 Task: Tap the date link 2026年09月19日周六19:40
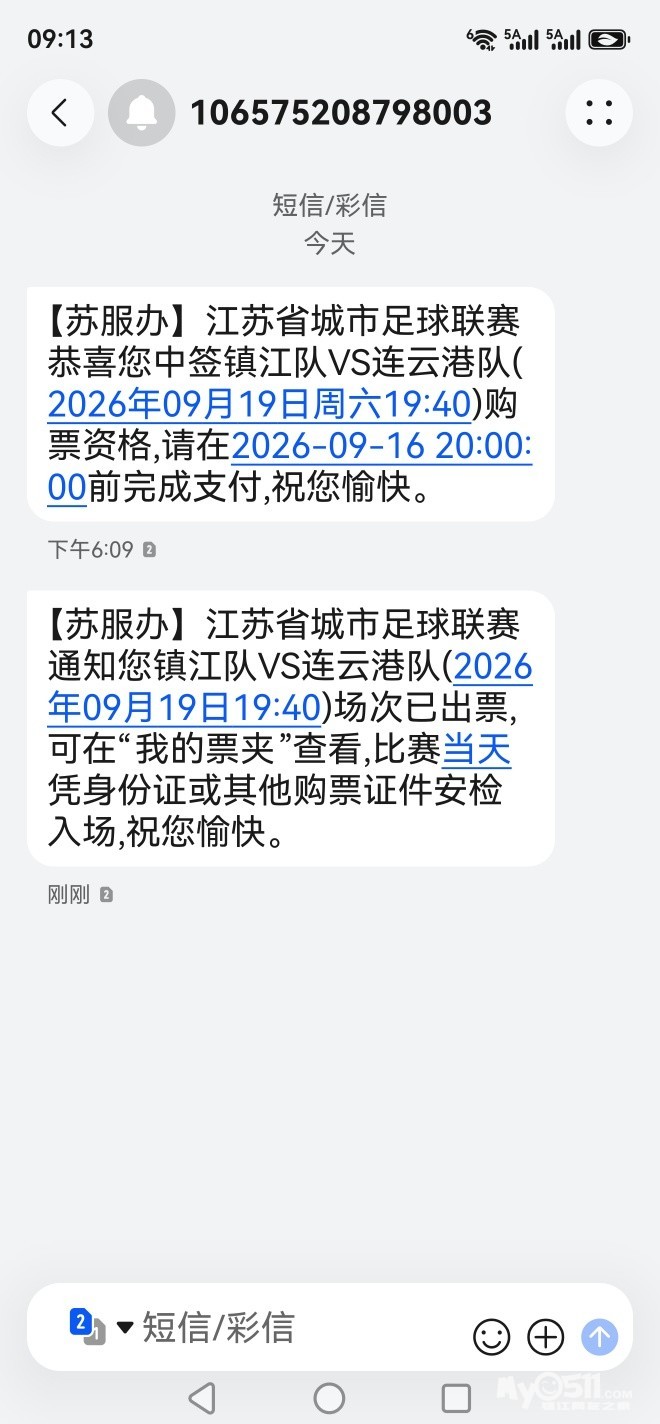coord(259,405)
